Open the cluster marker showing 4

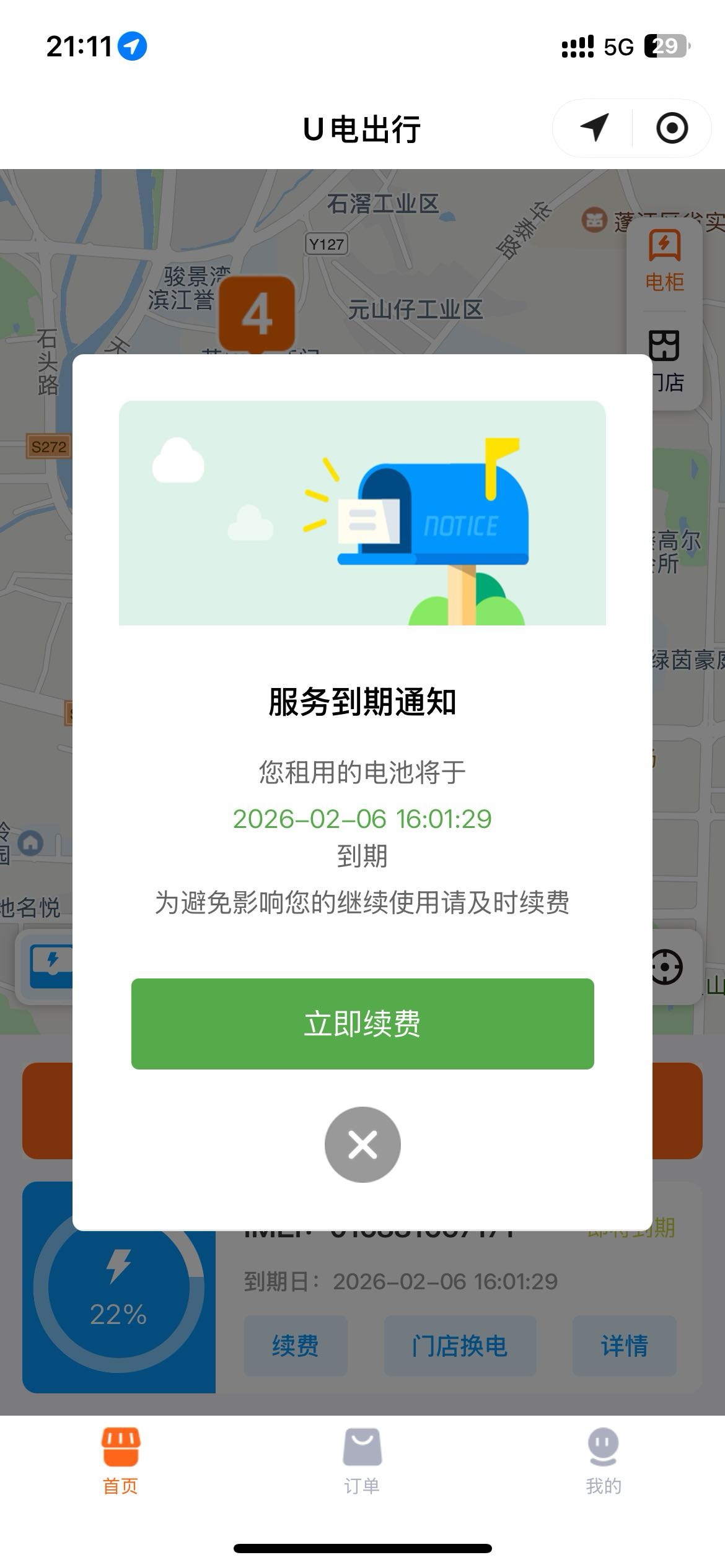coord(257,314)
